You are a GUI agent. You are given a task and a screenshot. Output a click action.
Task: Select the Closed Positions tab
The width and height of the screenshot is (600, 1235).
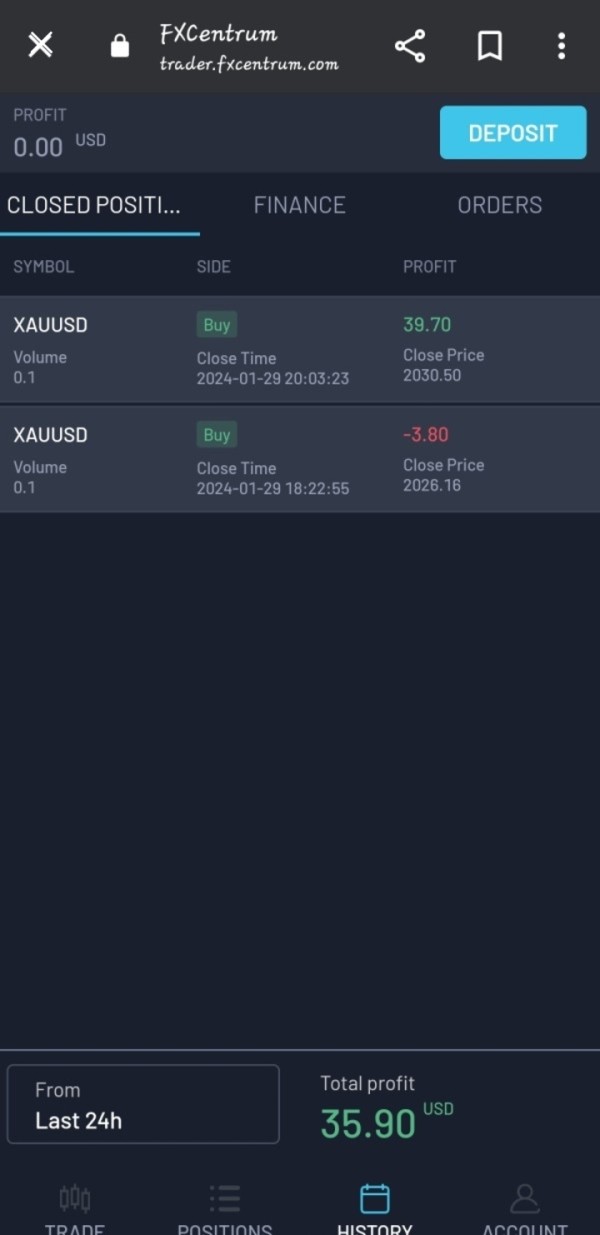click(x=95, y=205)
